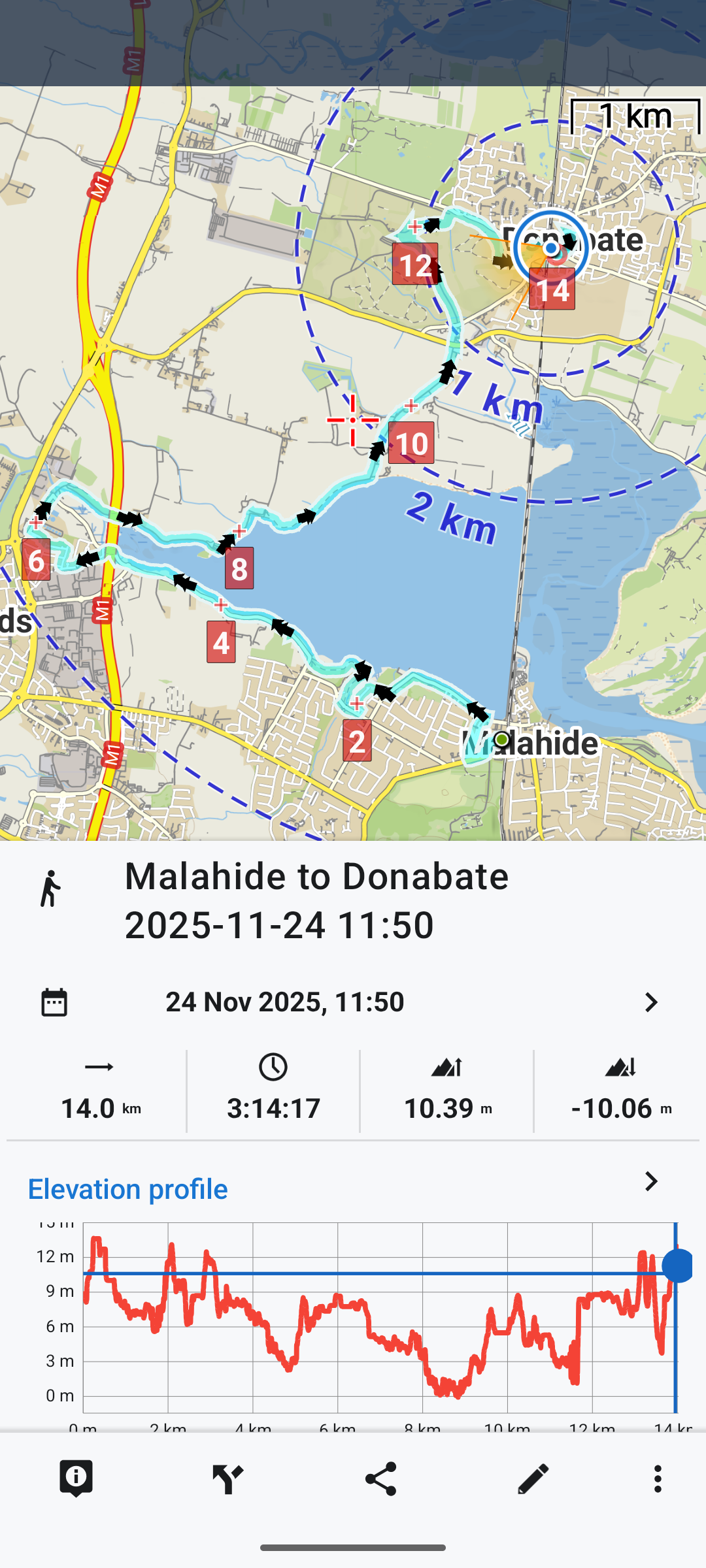The image size is (706, 1568).
Task: Tap the blue elevation chart position handle
Action: (x=677, y=1266)
